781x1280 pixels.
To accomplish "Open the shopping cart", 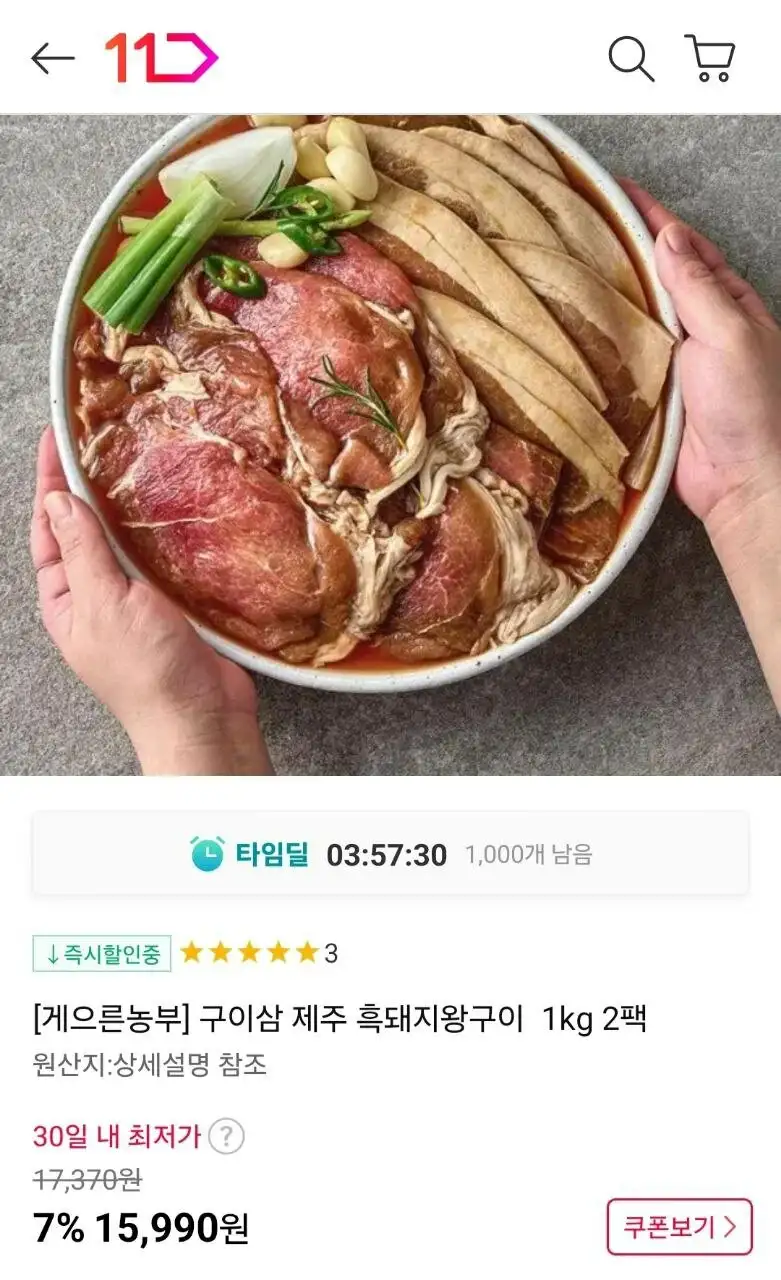I will [x=710, y=58].
